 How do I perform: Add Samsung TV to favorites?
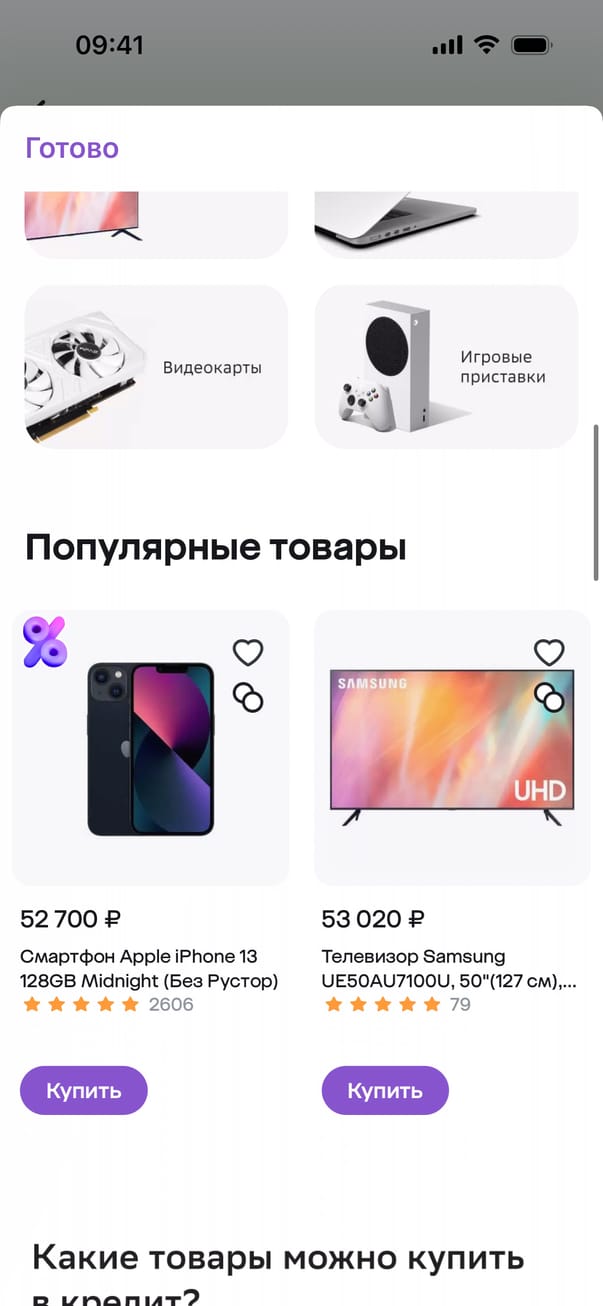tap(549, 653)
